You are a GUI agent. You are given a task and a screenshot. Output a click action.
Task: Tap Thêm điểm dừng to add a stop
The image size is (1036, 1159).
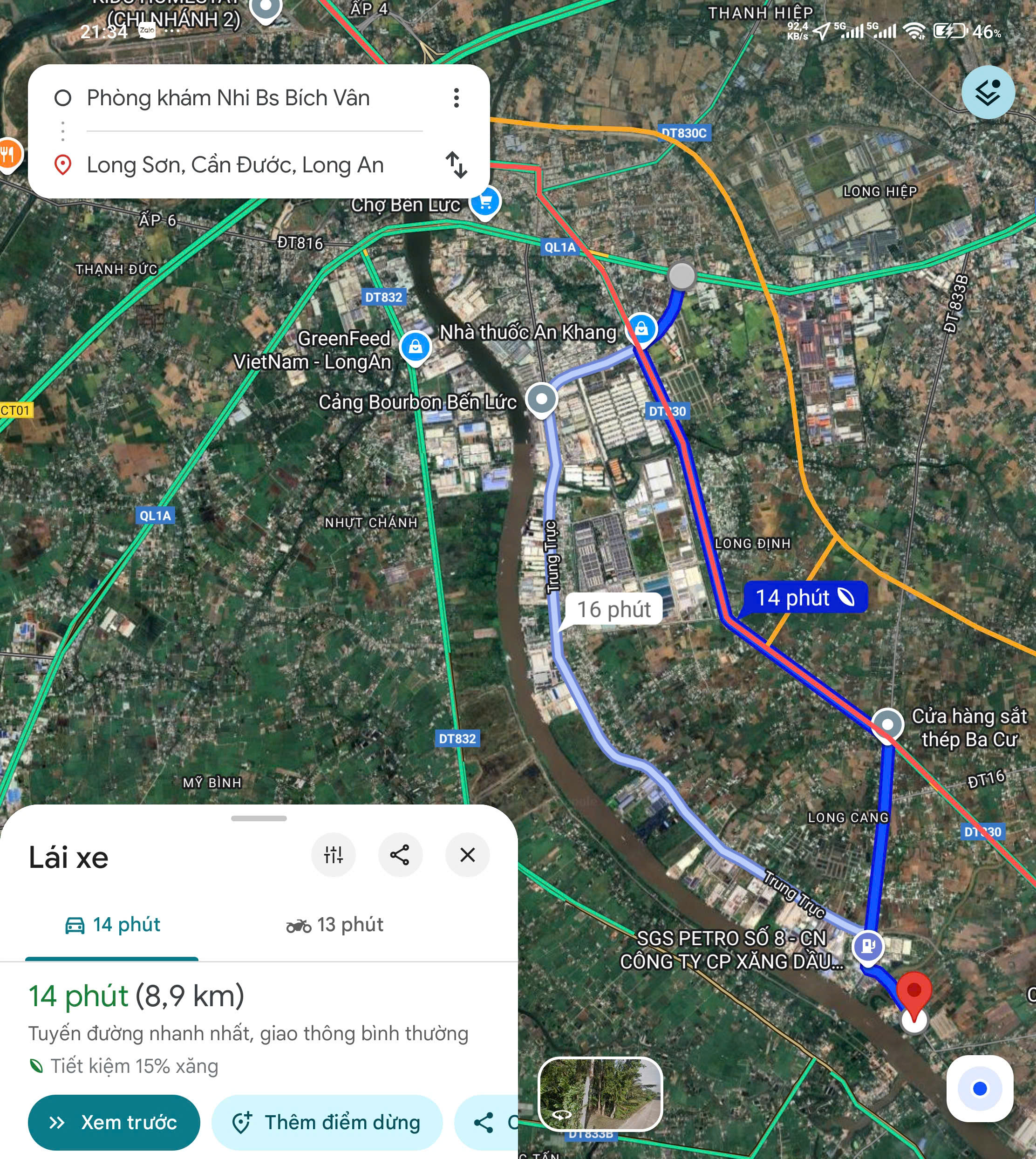pyautogui.click(x=327, y=1122)
